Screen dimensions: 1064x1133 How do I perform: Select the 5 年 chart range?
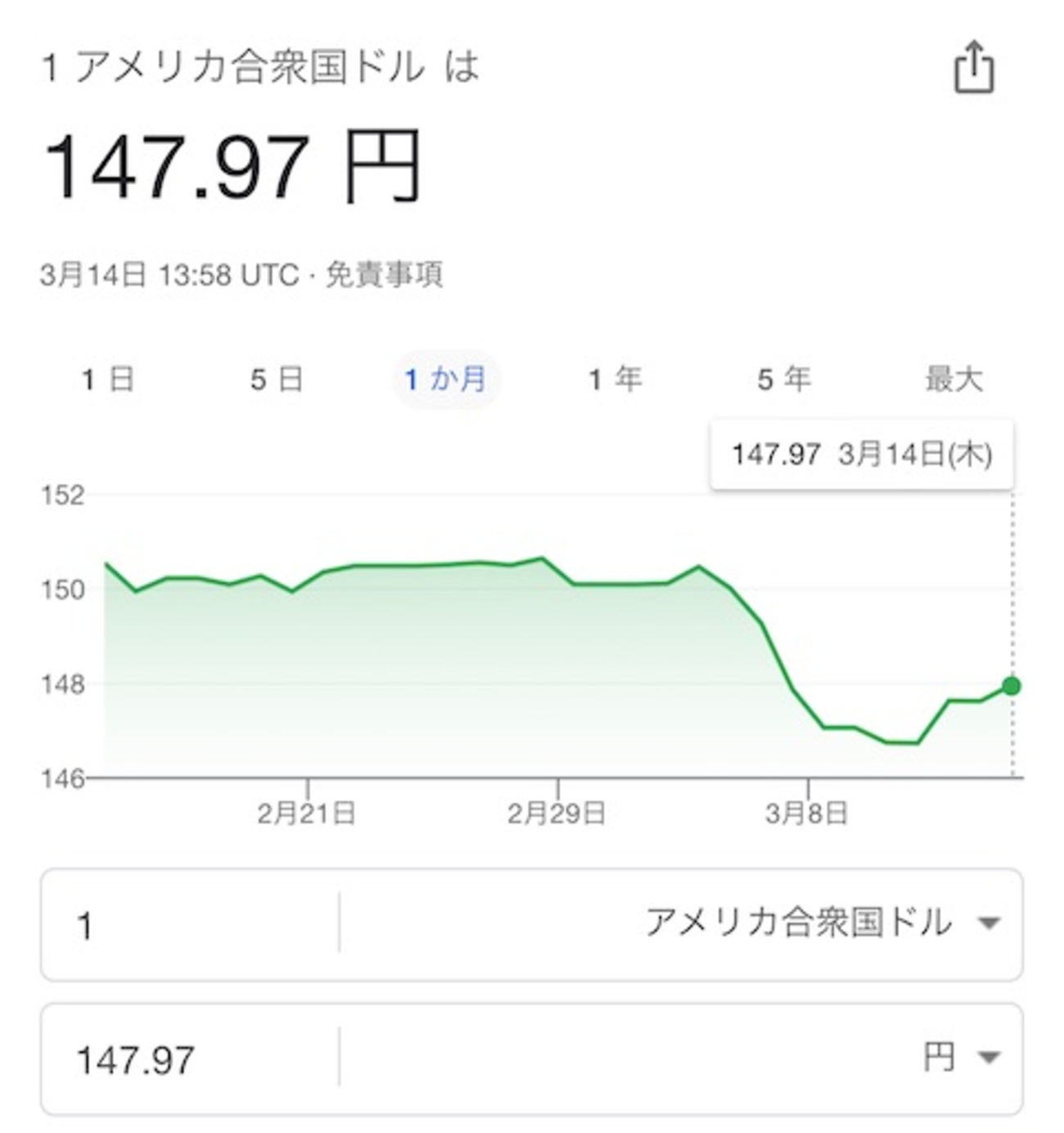784,380
